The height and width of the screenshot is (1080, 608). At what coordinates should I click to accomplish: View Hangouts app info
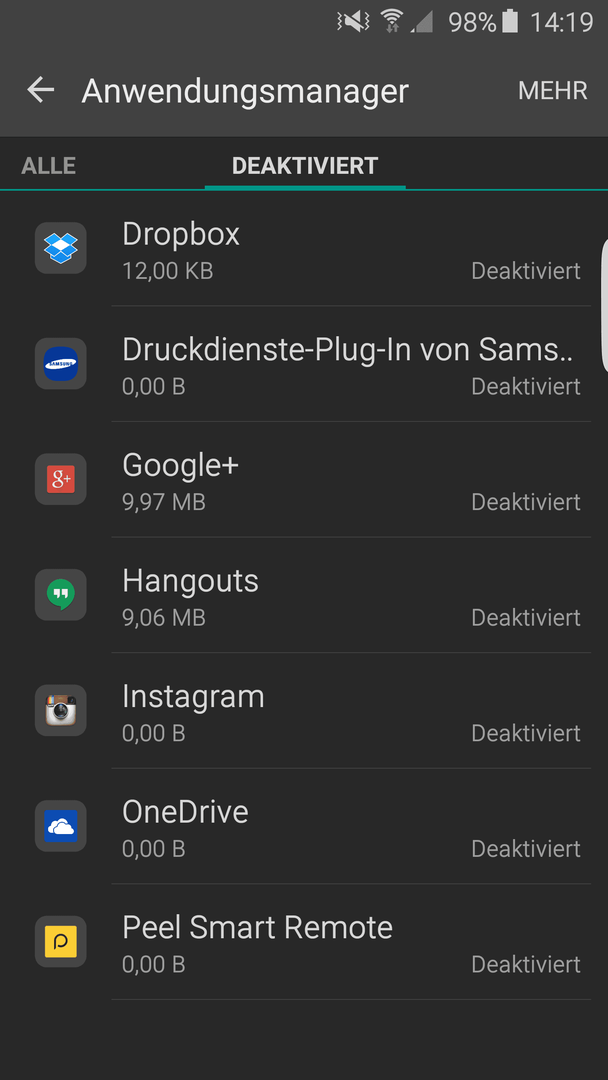304,596
